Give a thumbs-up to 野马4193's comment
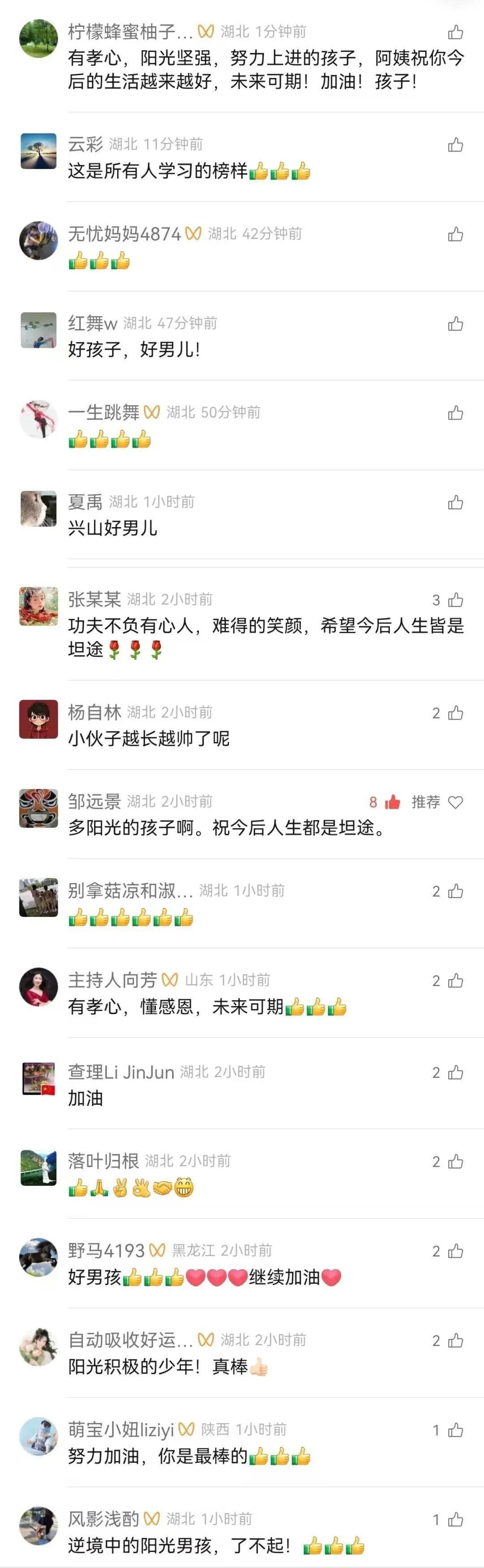This screenshot has width=484, height=1568. click(455, 1252)
